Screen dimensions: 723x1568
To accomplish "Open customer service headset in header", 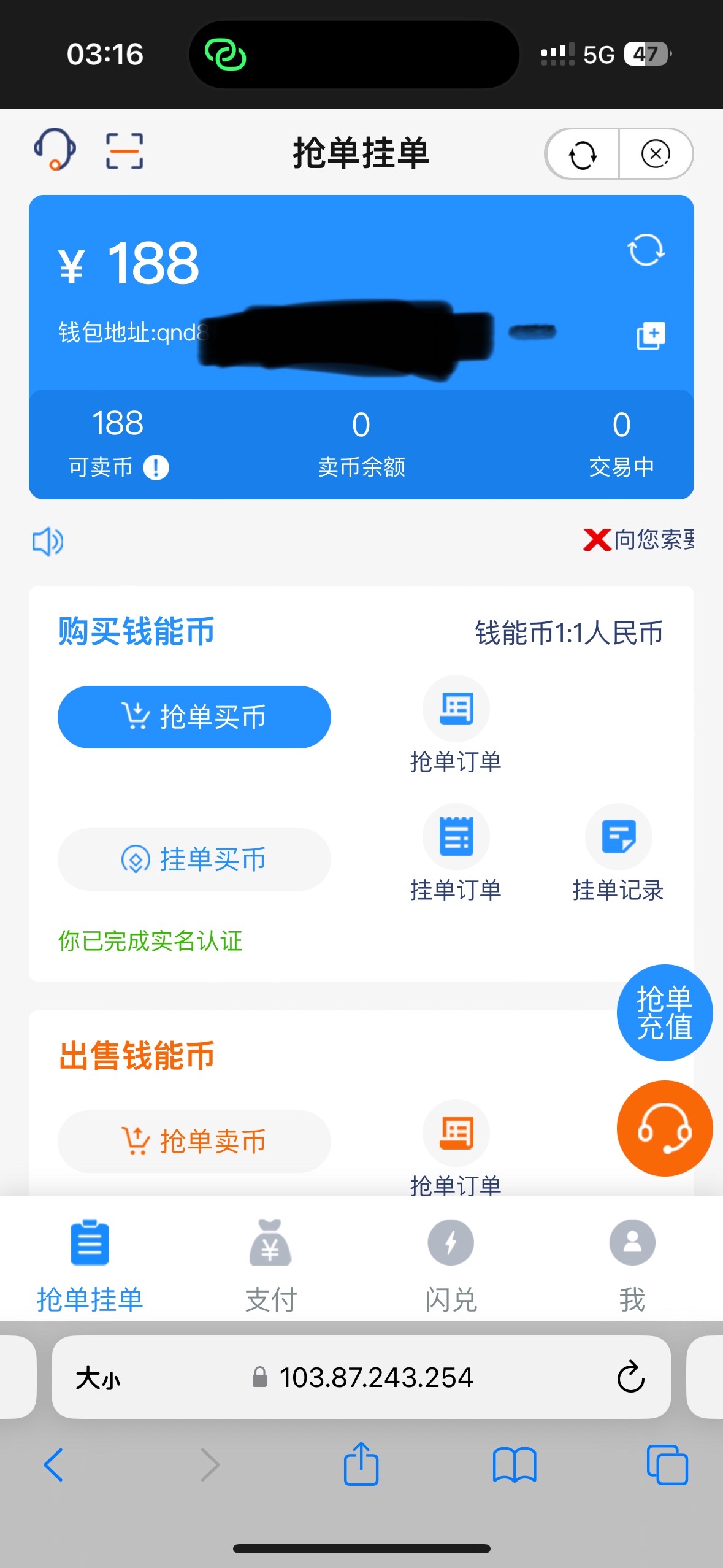I will coord(55,150).
